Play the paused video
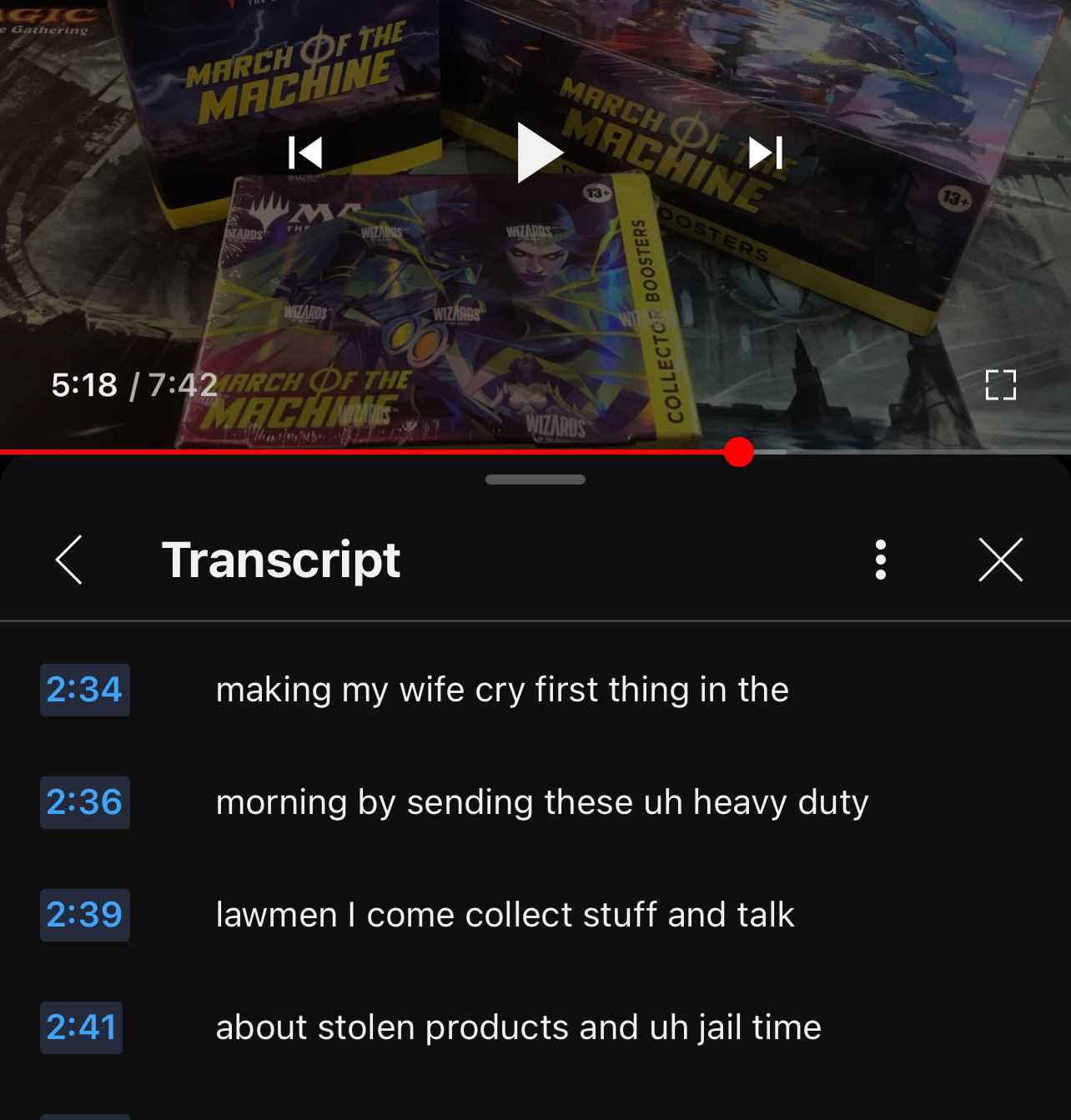This screenshot has height=1120, width=1071. [x=539, y=153]
